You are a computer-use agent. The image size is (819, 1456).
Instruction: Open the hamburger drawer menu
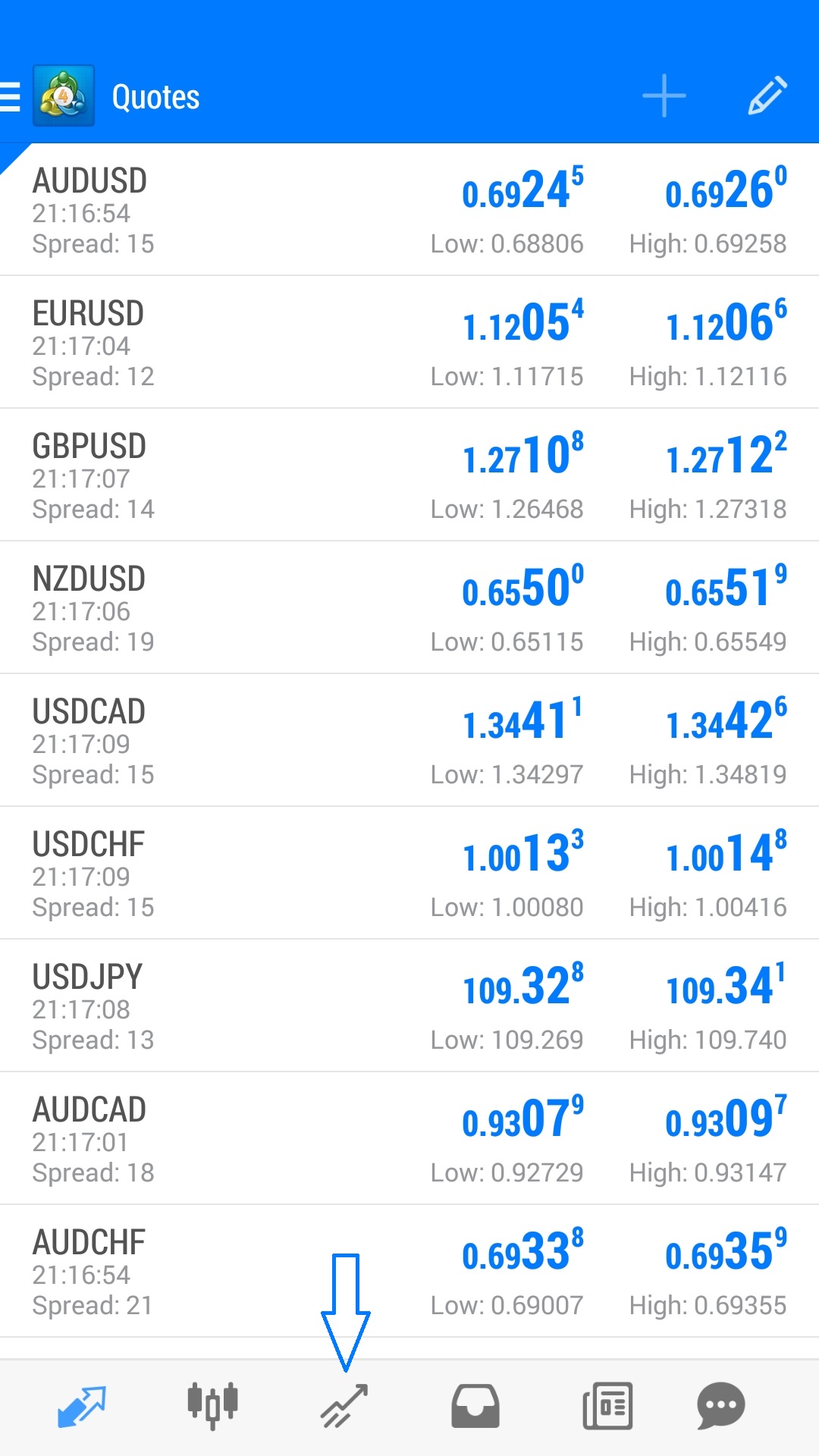click(x=11, y=97)
